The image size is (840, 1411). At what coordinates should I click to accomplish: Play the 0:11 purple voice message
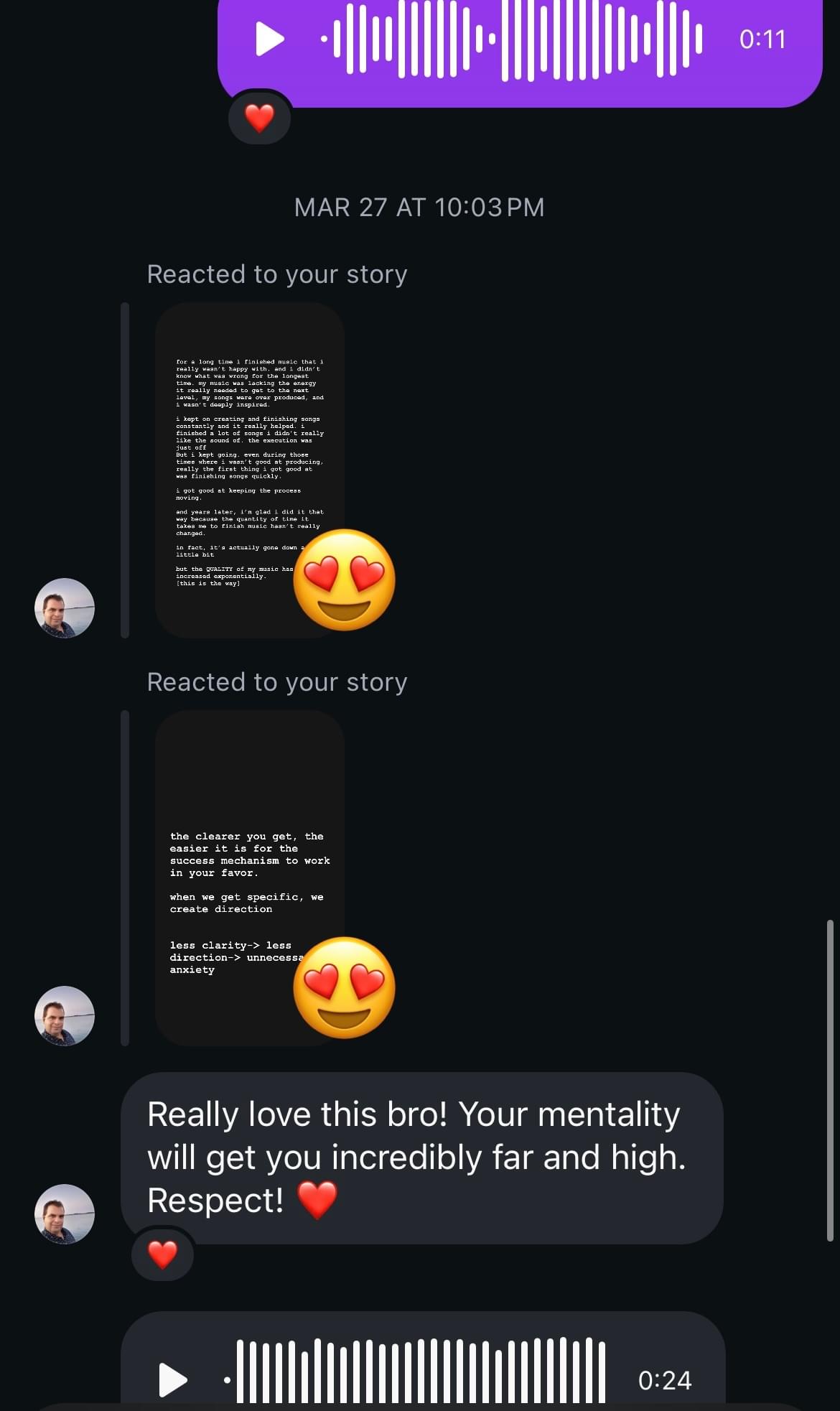pos(269,39)
